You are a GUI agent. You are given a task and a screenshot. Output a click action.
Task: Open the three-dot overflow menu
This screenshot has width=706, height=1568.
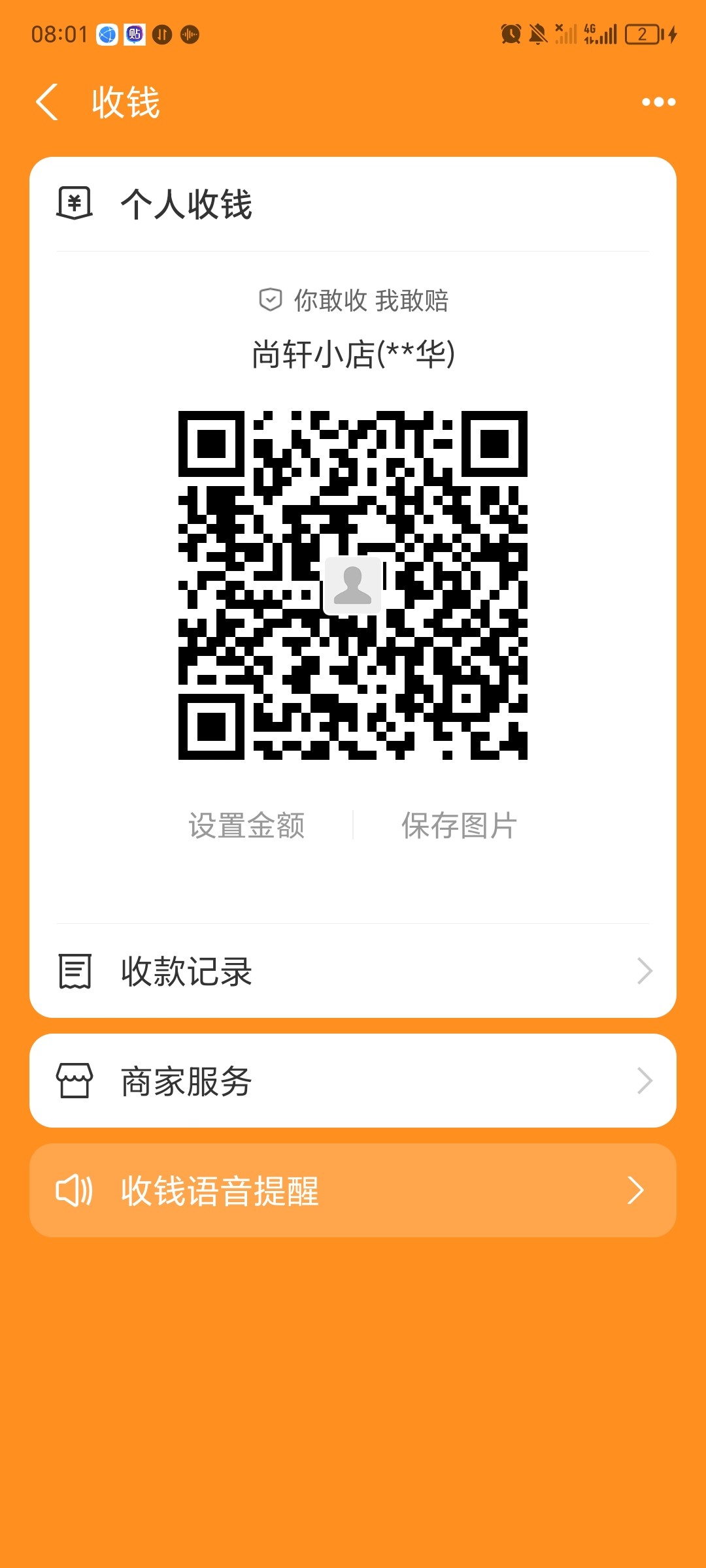(x=658, y=103)
